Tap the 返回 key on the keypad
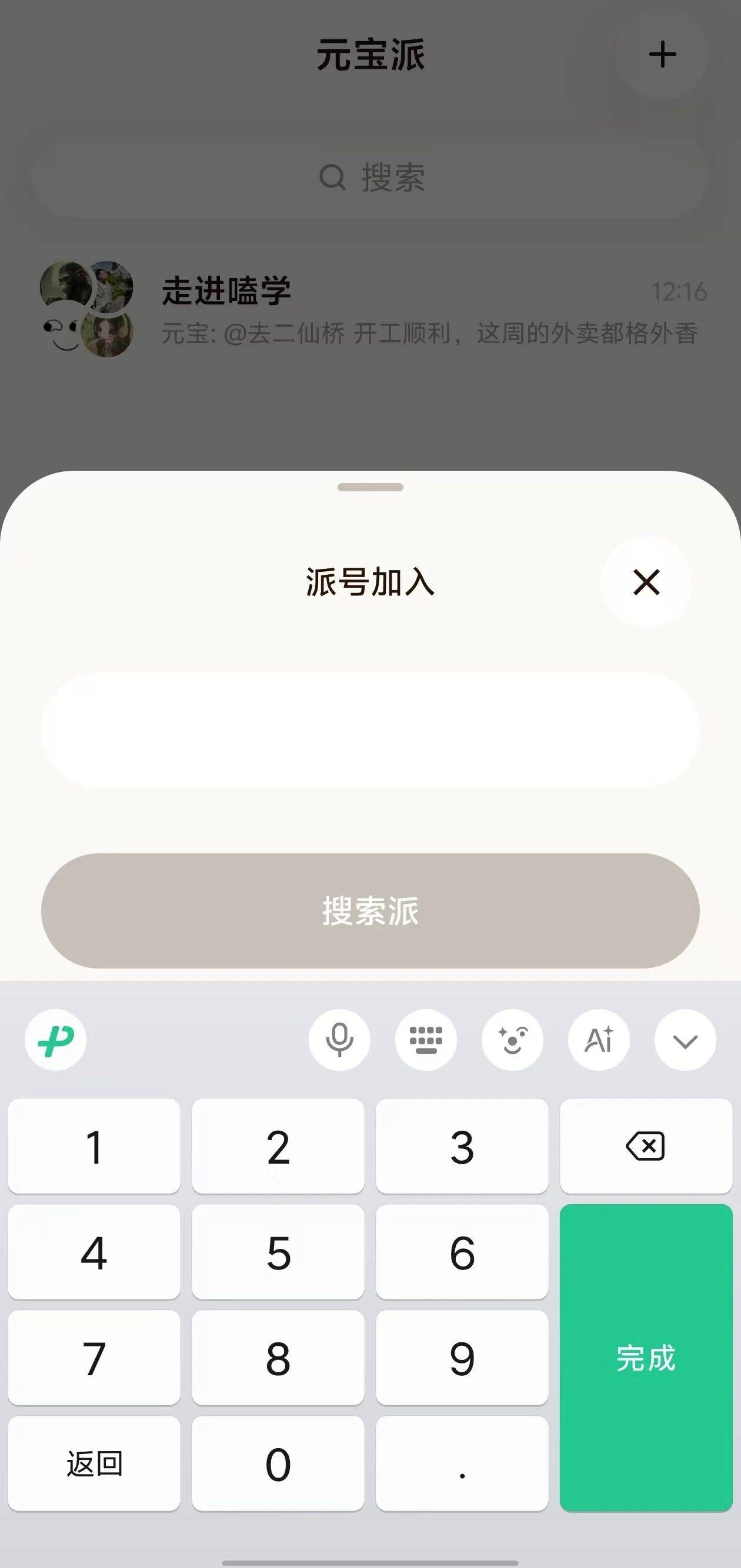741x1568 pixels. 94,1463
